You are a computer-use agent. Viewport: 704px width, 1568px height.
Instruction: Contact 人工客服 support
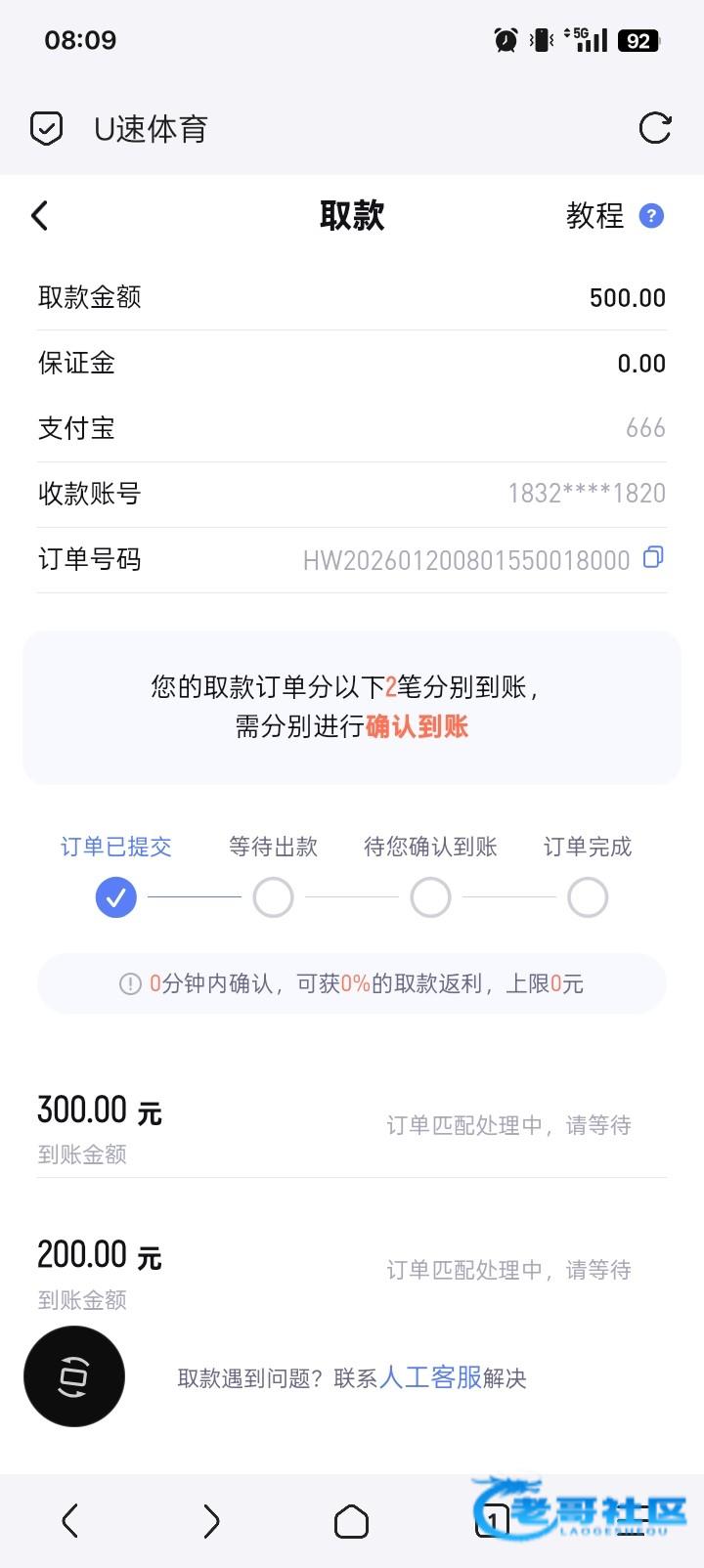(430, 1377)
